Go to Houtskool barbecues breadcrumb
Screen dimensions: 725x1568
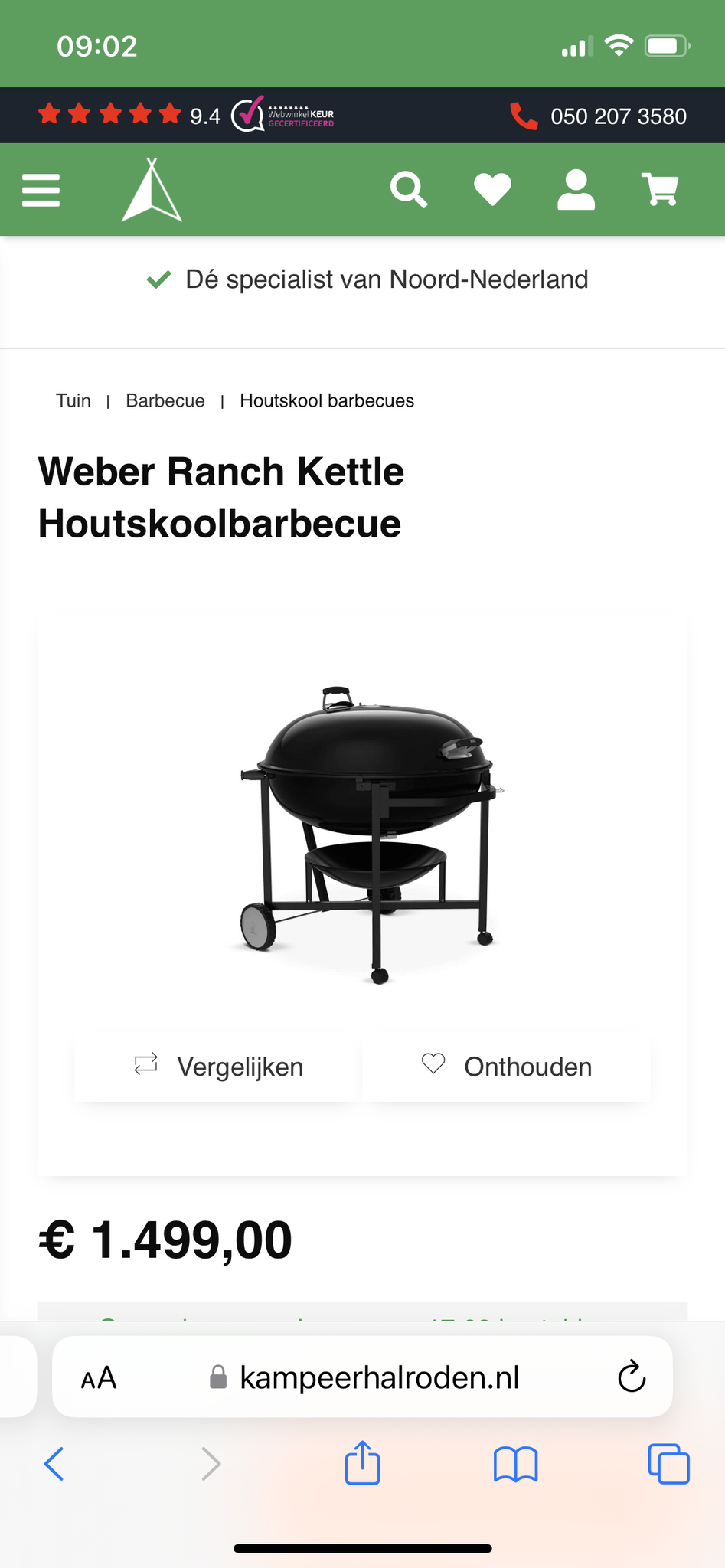[x=327, y=400]
